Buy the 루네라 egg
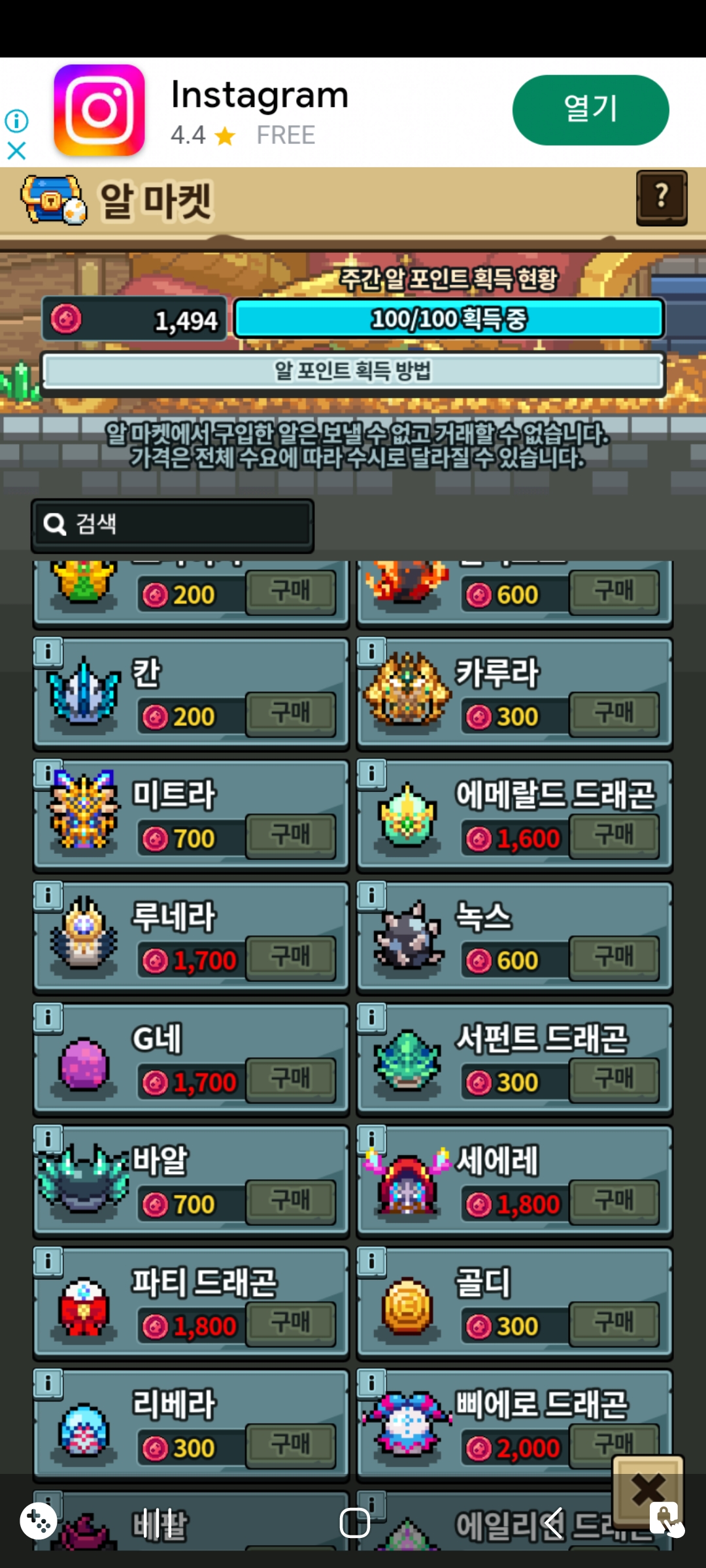 click(291, 958)
